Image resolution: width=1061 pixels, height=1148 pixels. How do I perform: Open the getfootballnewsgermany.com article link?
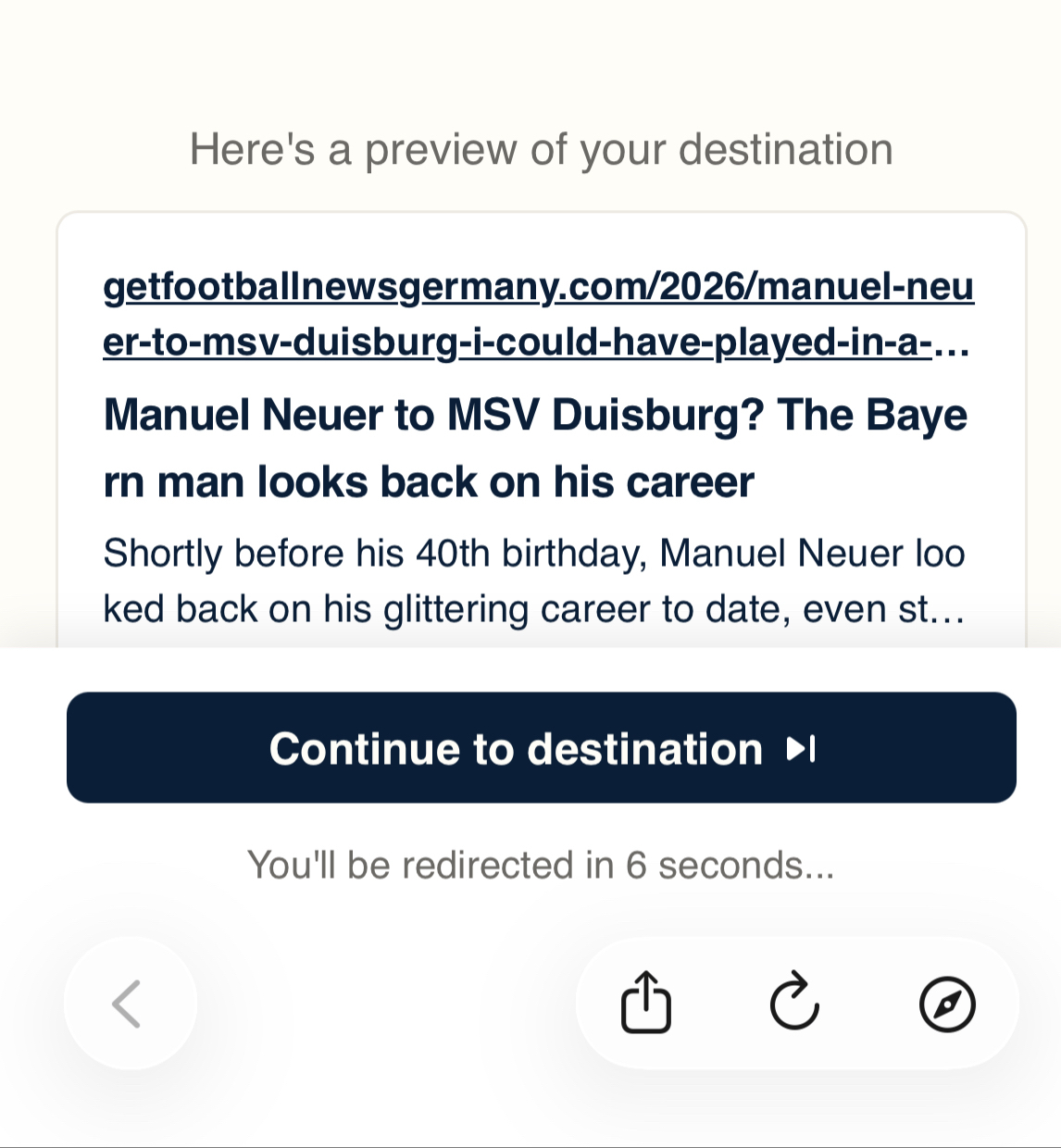(x=538, y=315)
